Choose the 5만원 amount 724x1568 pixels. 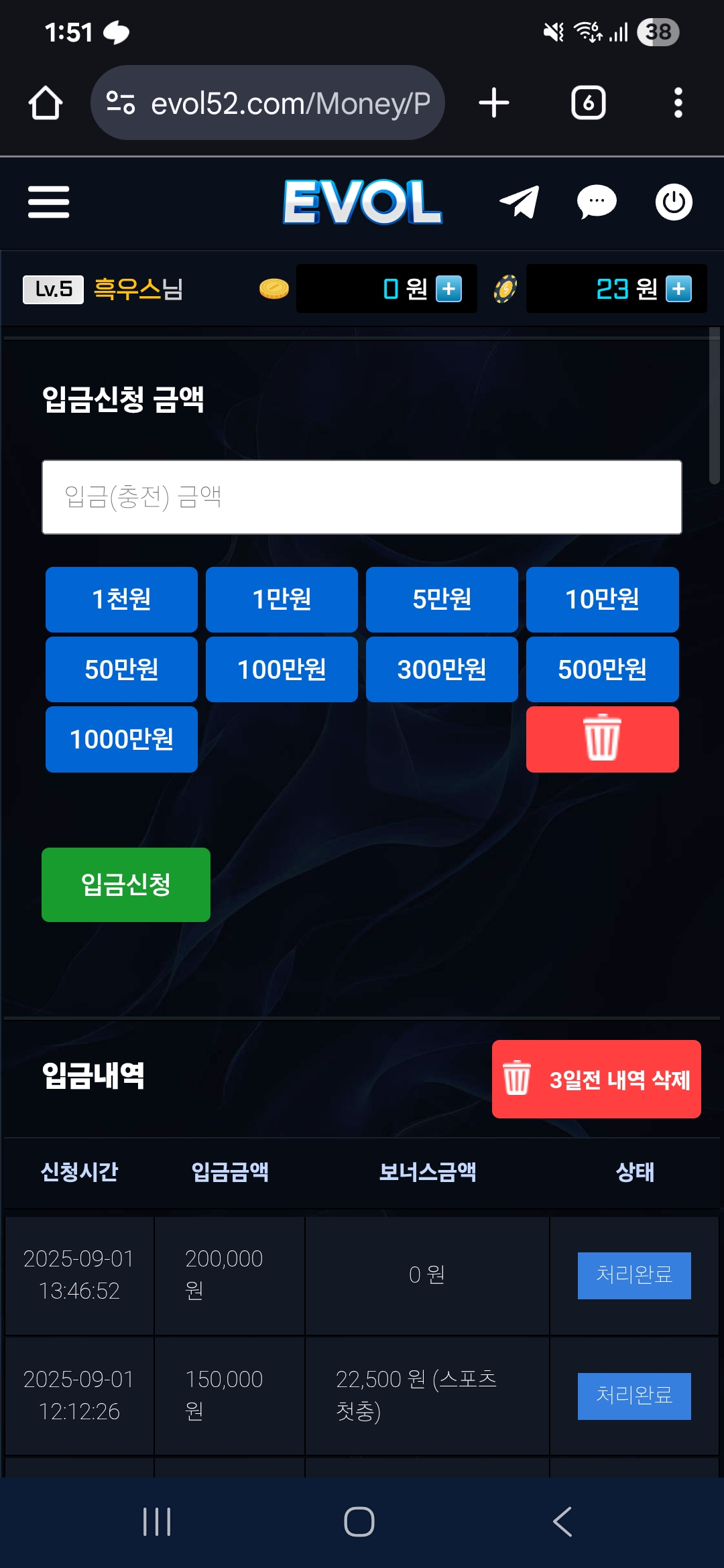pyautogui.click(x=442, y=600)
